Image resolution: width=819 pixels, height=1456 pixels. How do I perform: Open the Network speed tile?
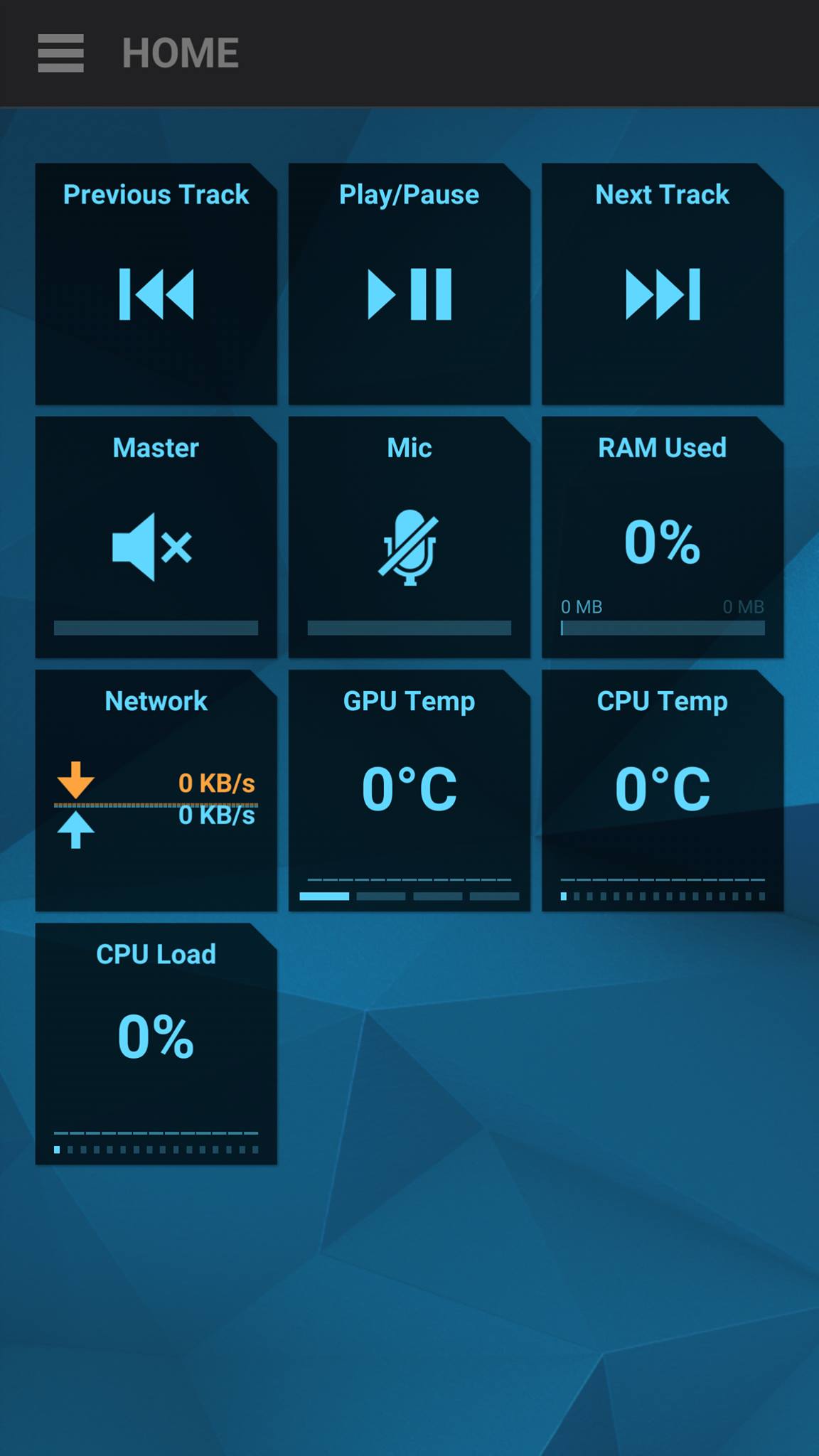pos(156,791)
